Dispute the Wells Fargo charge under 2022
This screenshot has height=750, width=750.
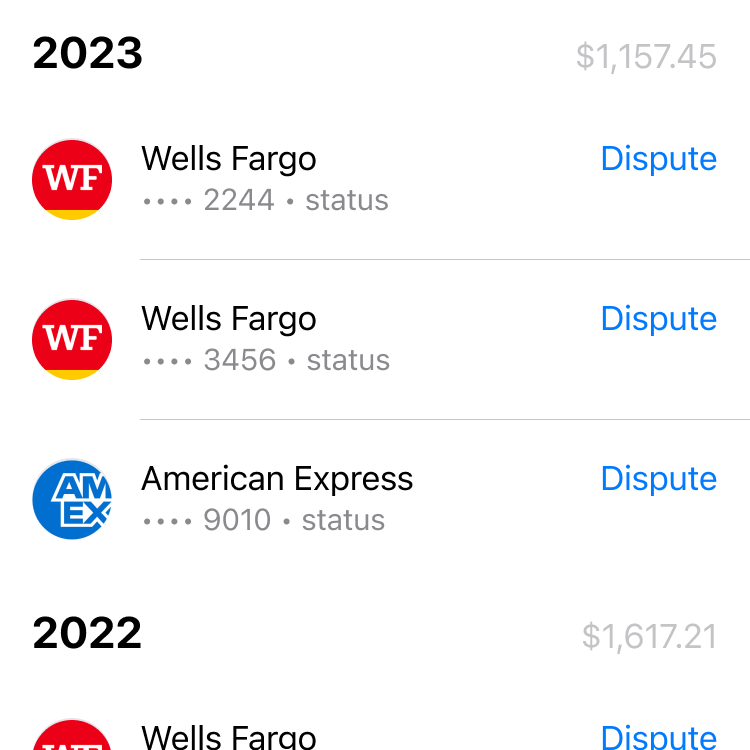click(658, 738)
